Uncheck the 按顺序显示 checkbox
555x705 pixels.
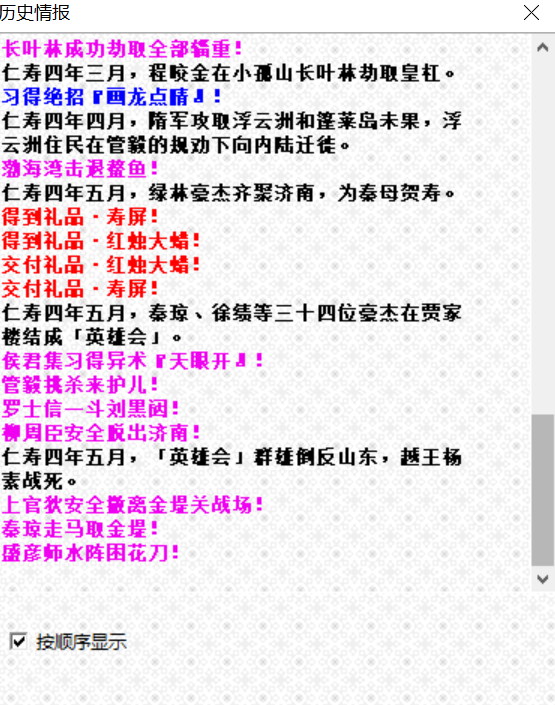coord(18,641)
